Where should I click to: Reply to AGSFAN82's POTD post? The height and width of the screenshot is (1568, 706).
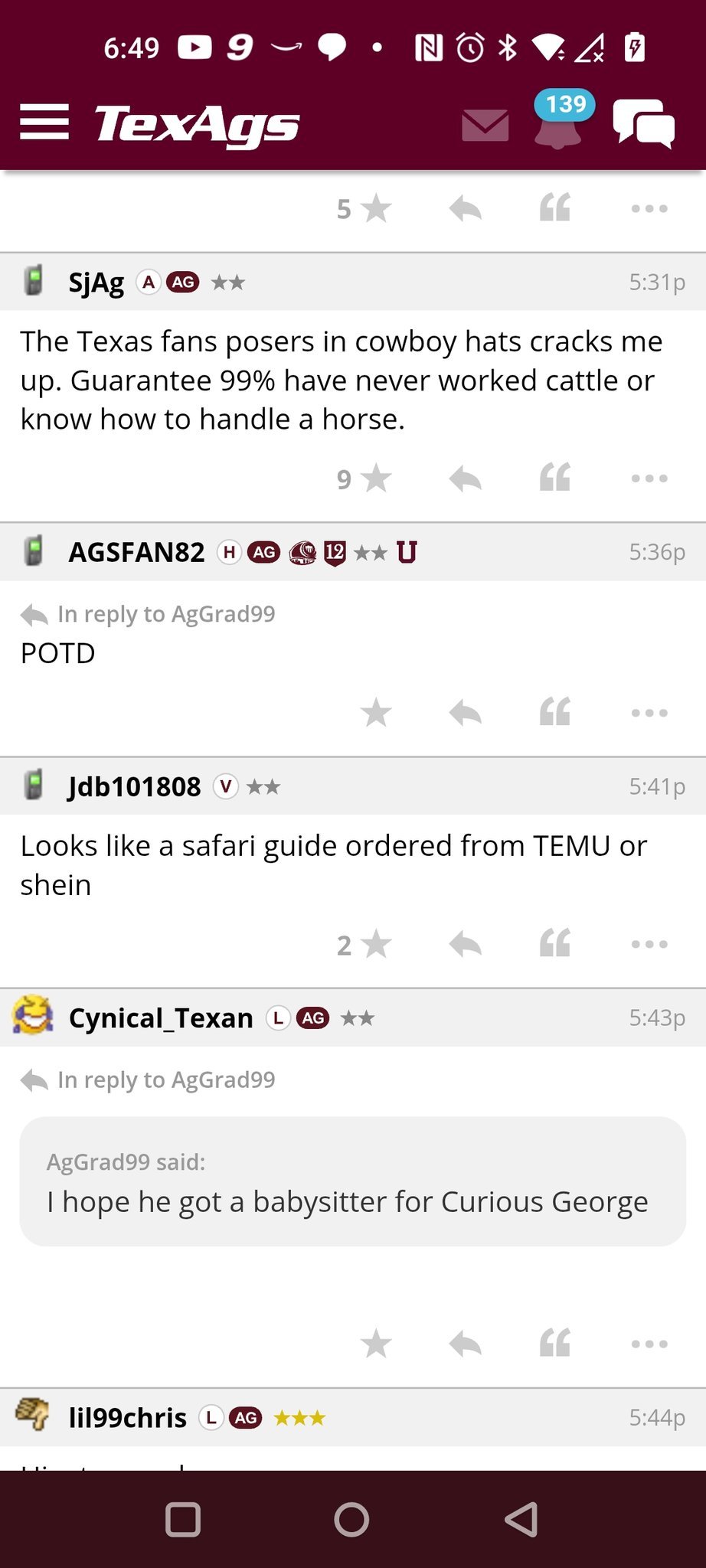pyautogui.click(x=465, y=714)
